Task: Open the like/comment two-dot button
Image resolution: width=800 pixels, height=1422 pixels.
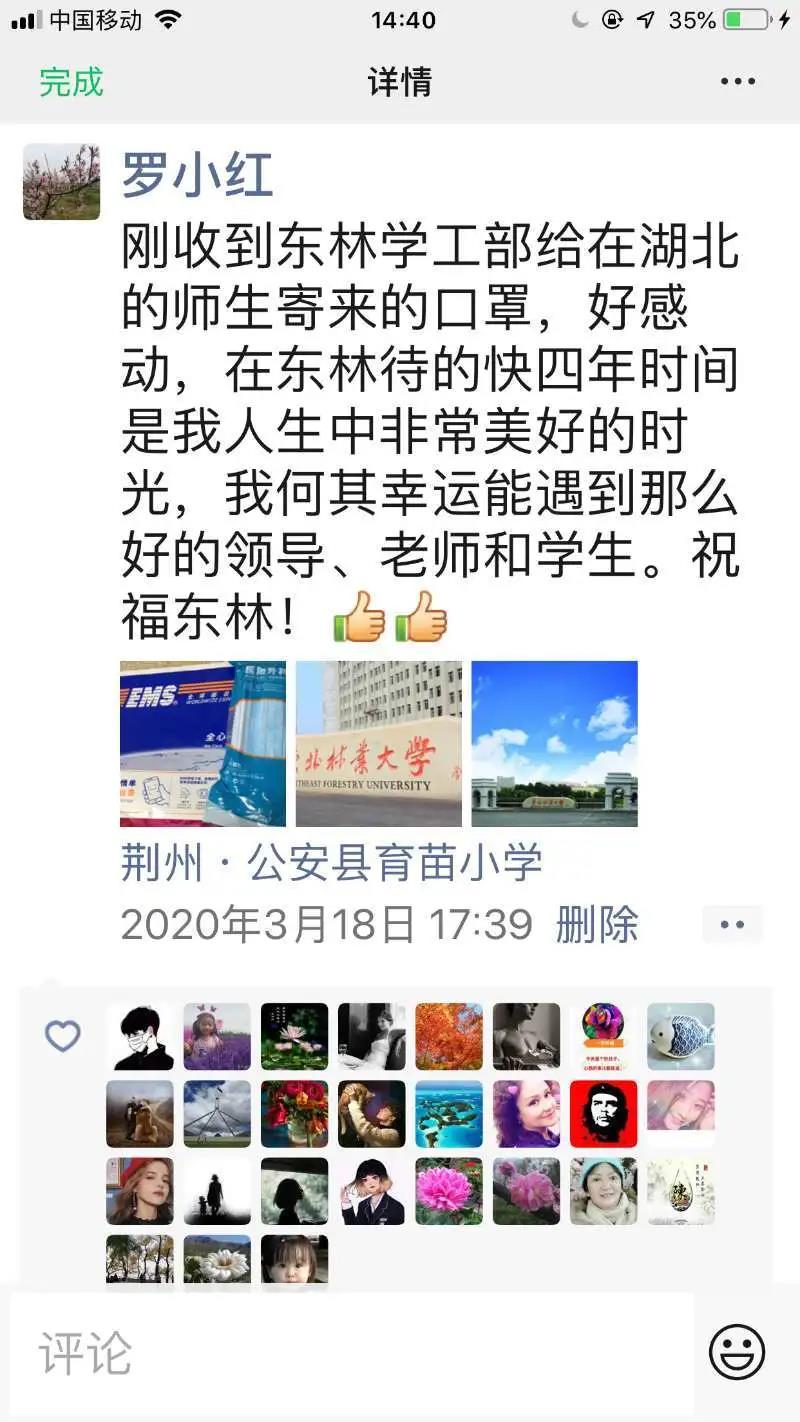Action: point(732,925)
